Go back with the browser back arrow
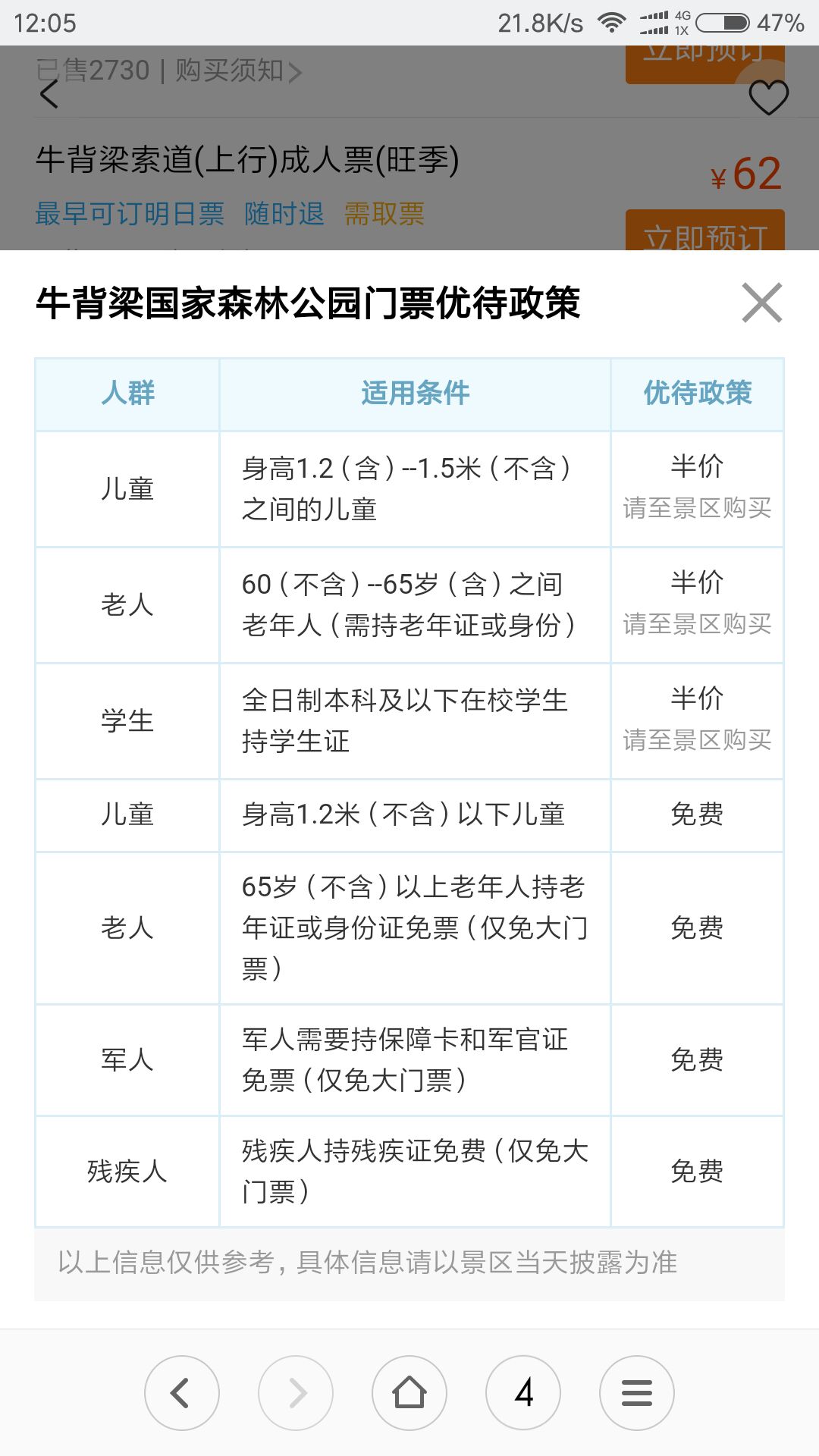Screen dimensions: 819x1456 coord(182,1393)
